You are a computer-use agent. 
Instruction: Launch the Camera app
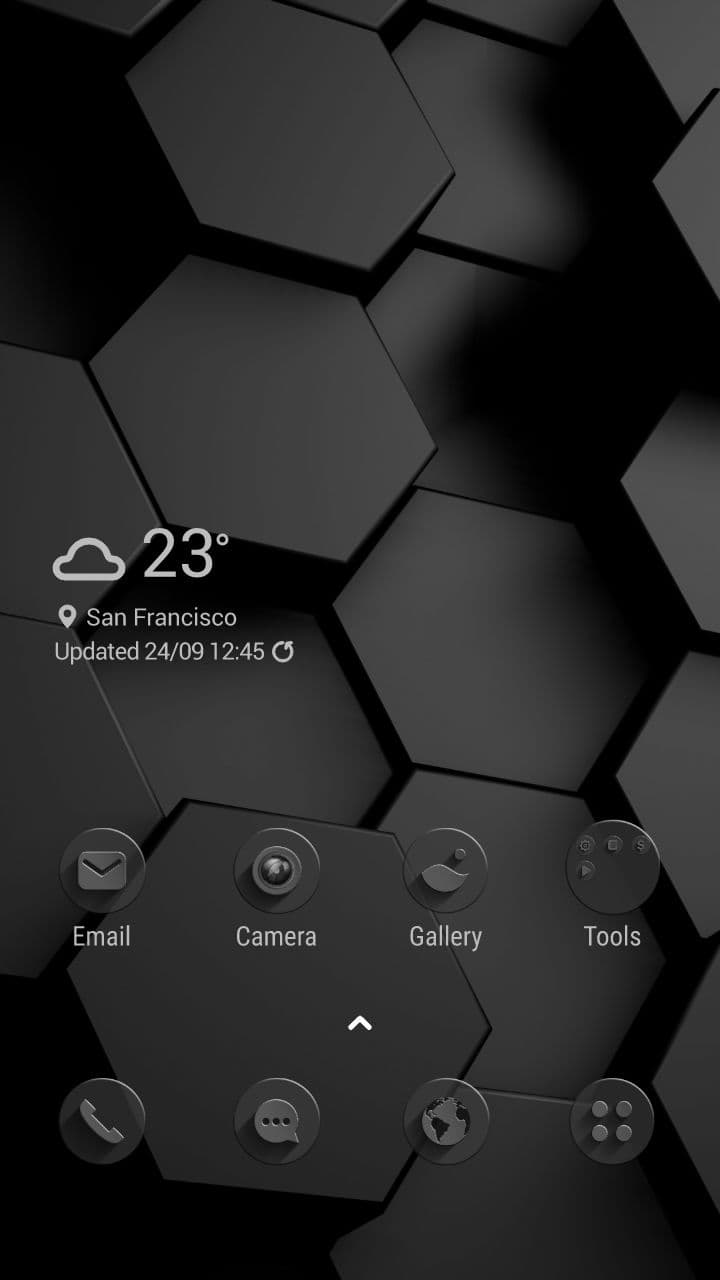click(x=276, y=870)
